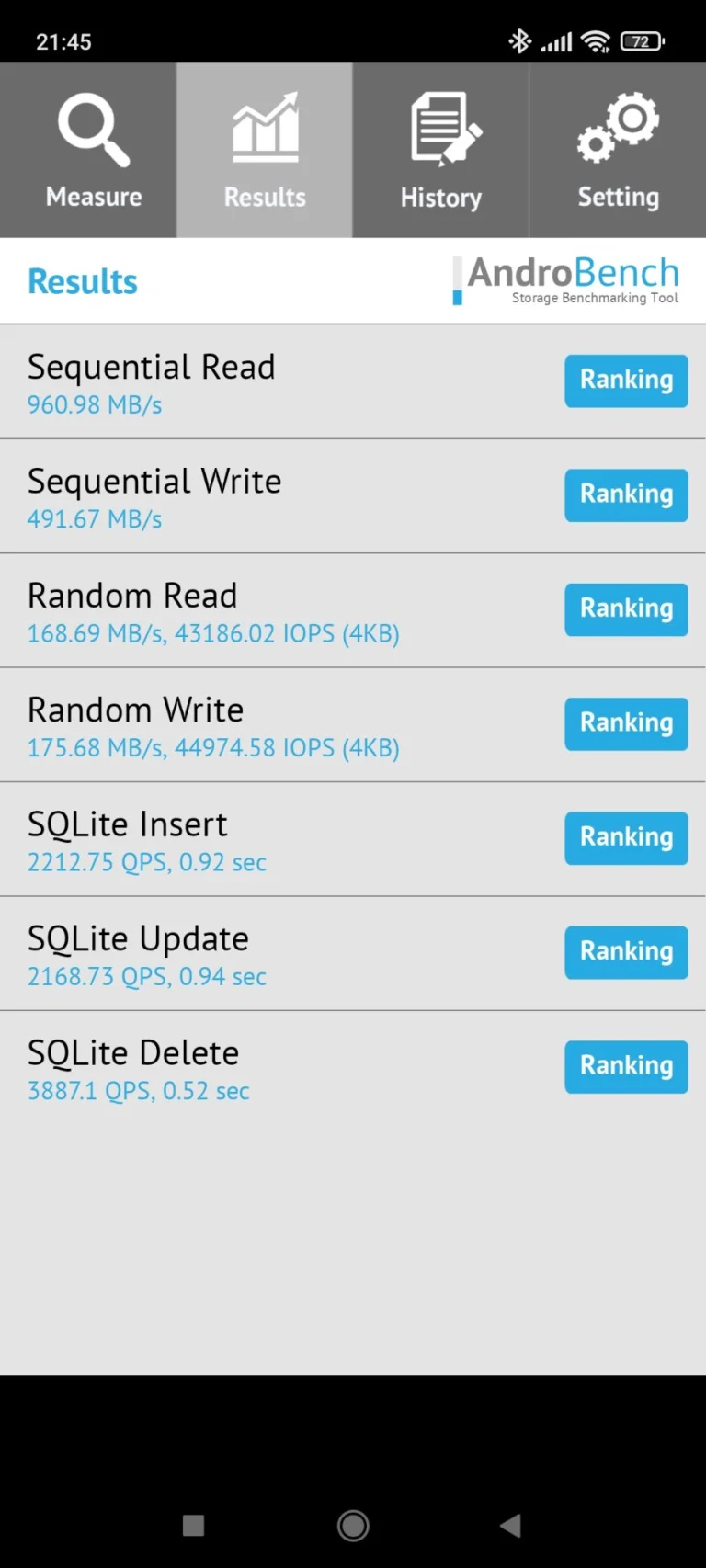Open the History tab
Image resolution: width=706 pixels, height=1568 pixels.
(x=441, y=151)
